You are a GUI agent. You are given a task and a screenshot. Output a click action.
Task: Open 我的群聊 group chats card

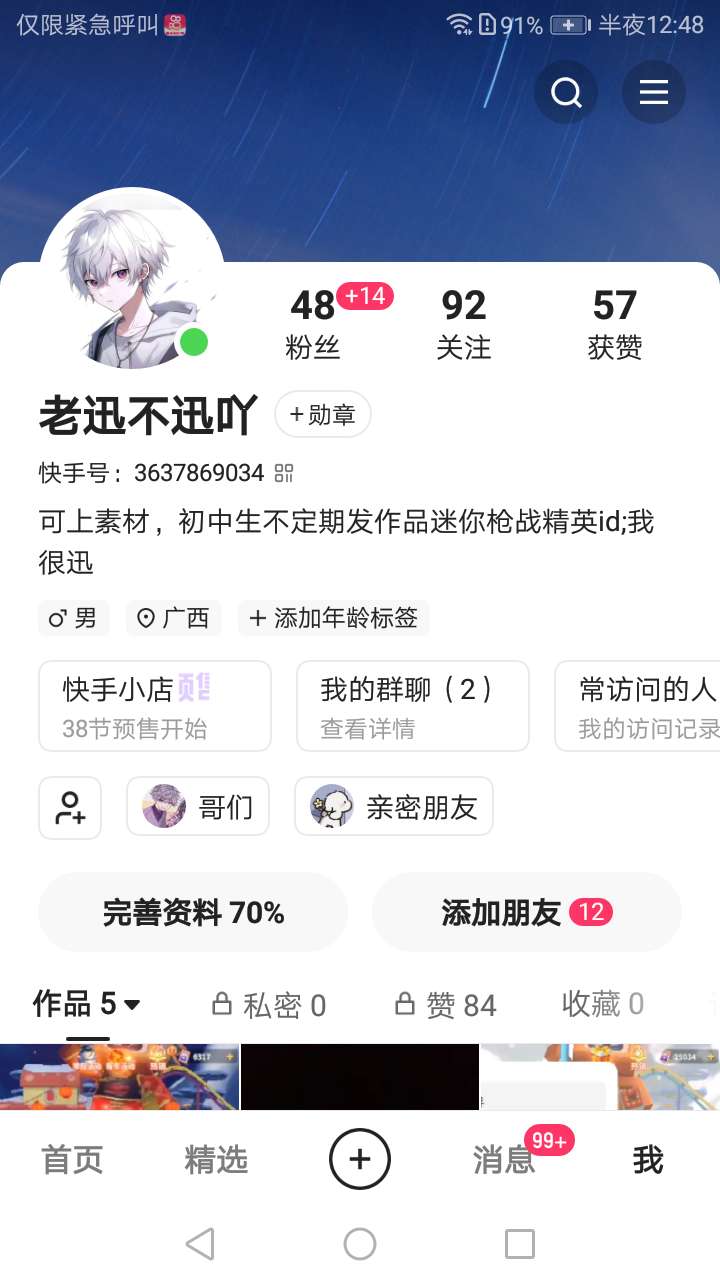pos(413,706)
